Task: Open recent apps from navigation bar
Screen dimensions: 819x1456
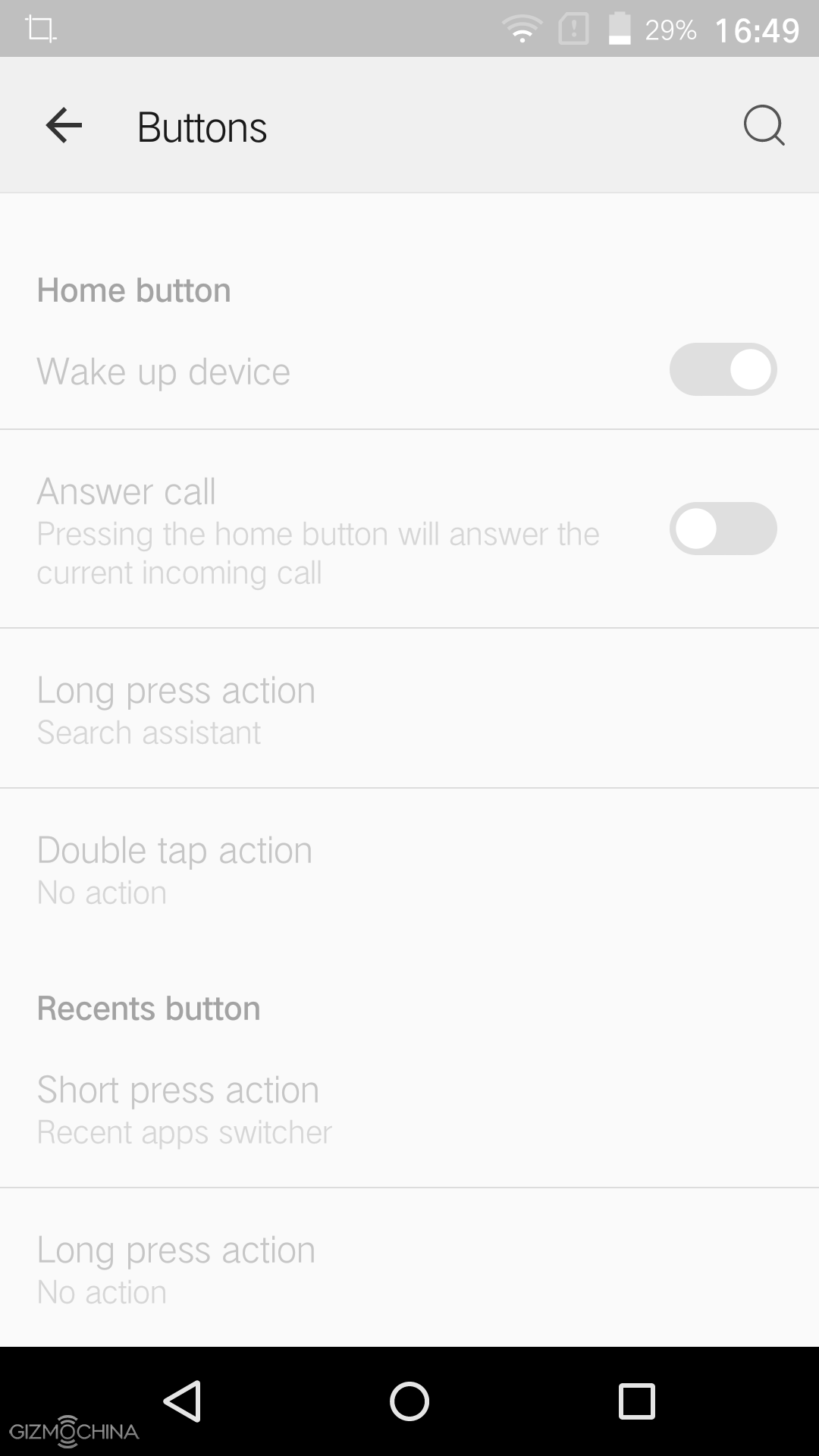Action: pos(636,1401)
